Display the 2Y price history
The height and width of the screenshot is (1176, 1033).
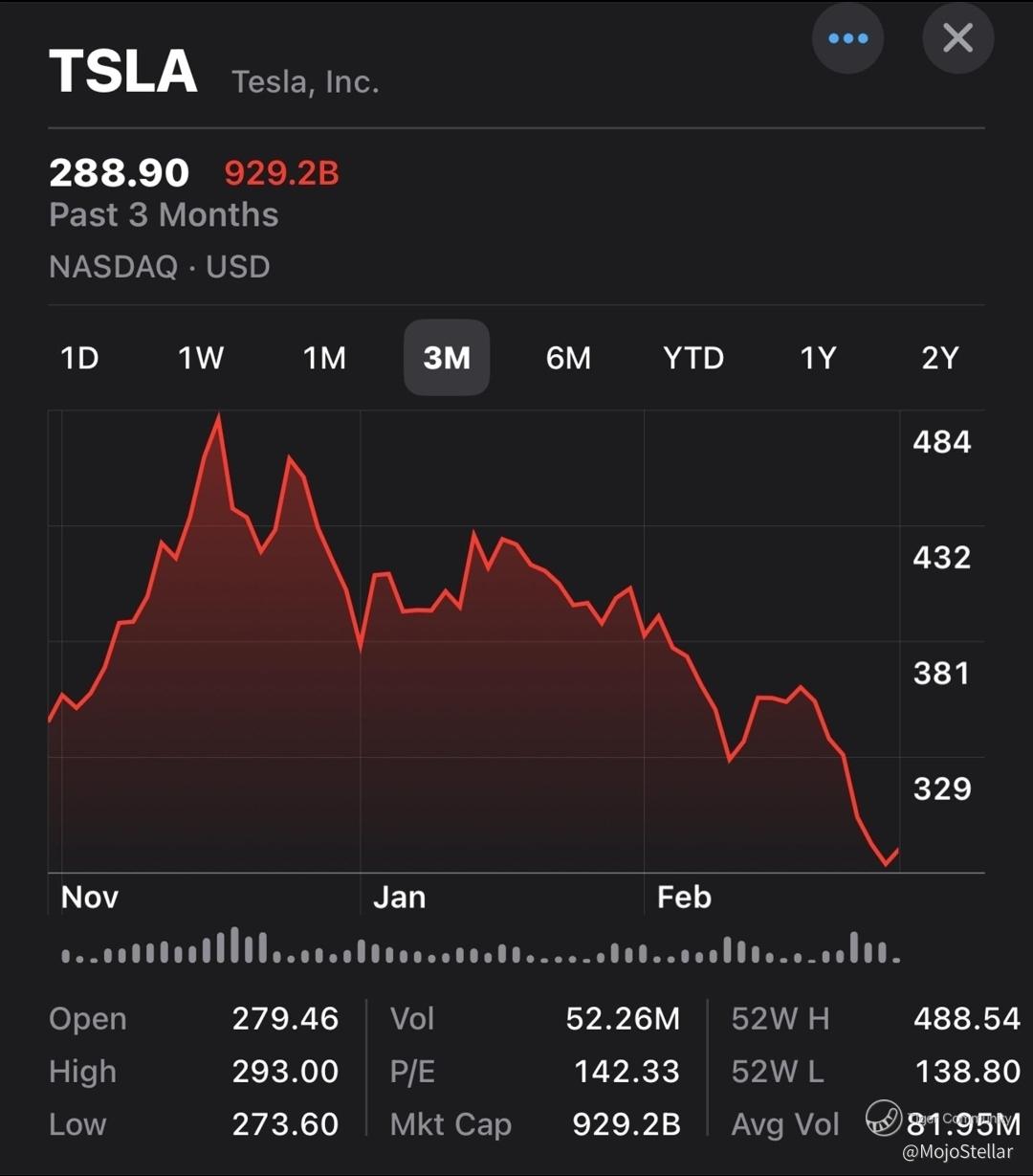coord(939,358)
